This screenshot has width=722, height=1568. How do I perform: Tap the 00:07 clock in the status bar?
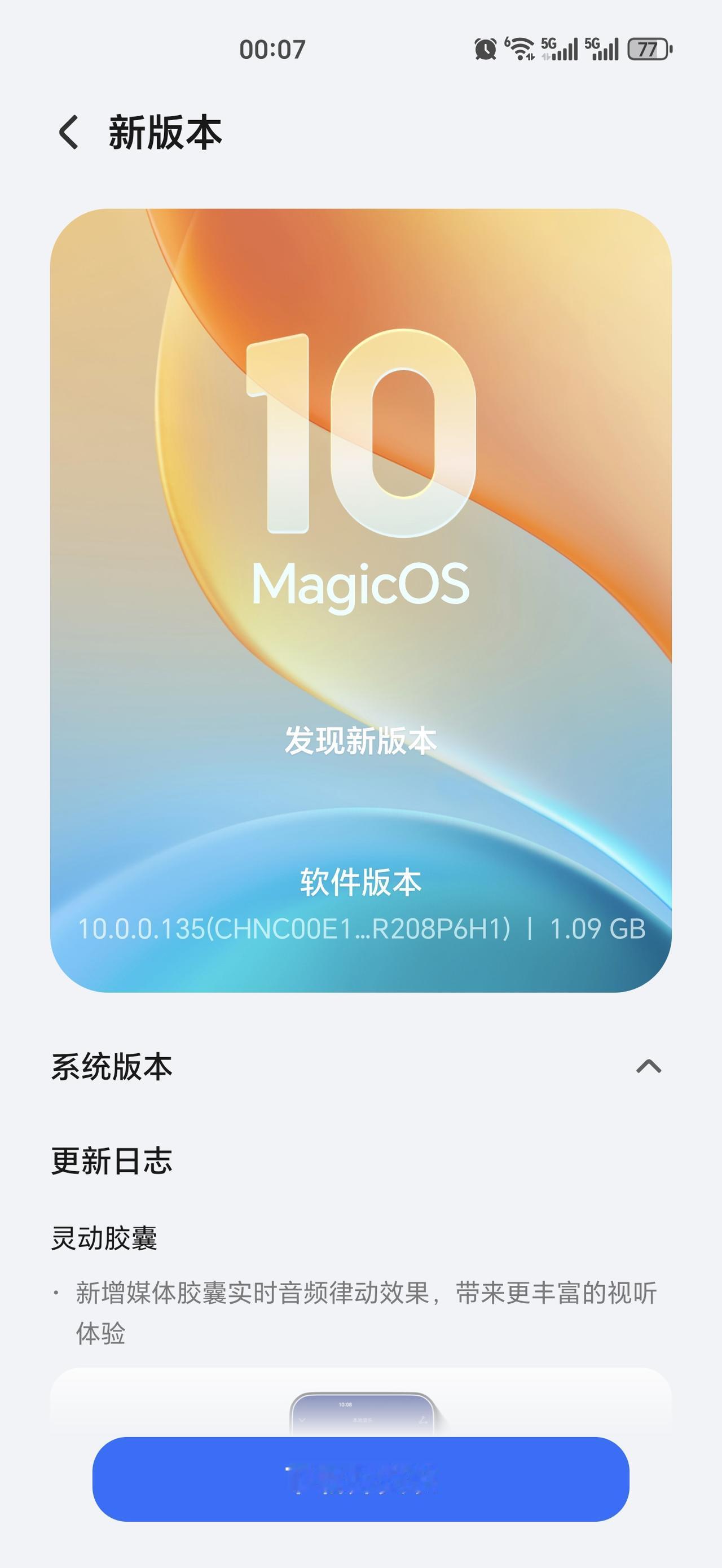(274, 50)
